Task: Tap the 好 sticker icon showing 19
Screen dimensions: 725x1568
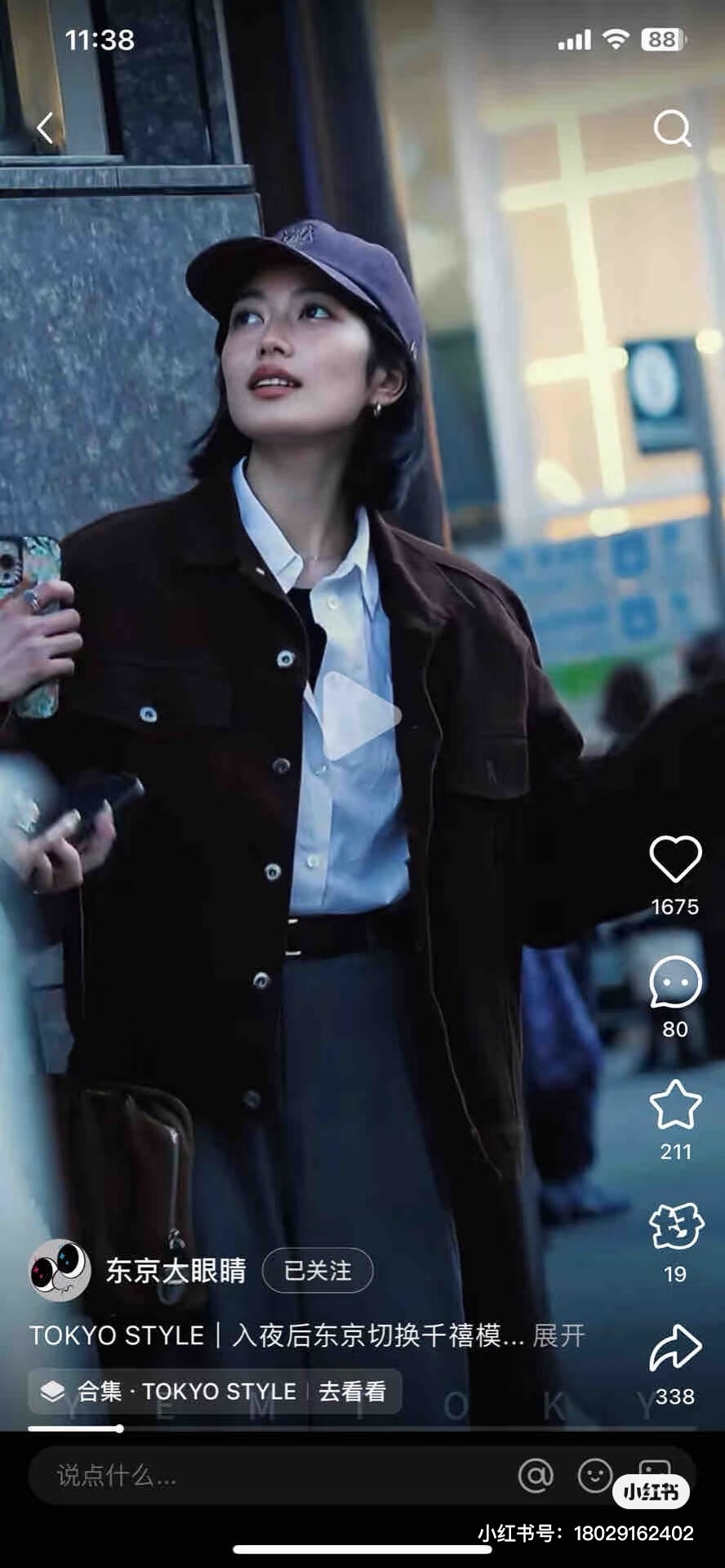Action: coord(675,1227)
